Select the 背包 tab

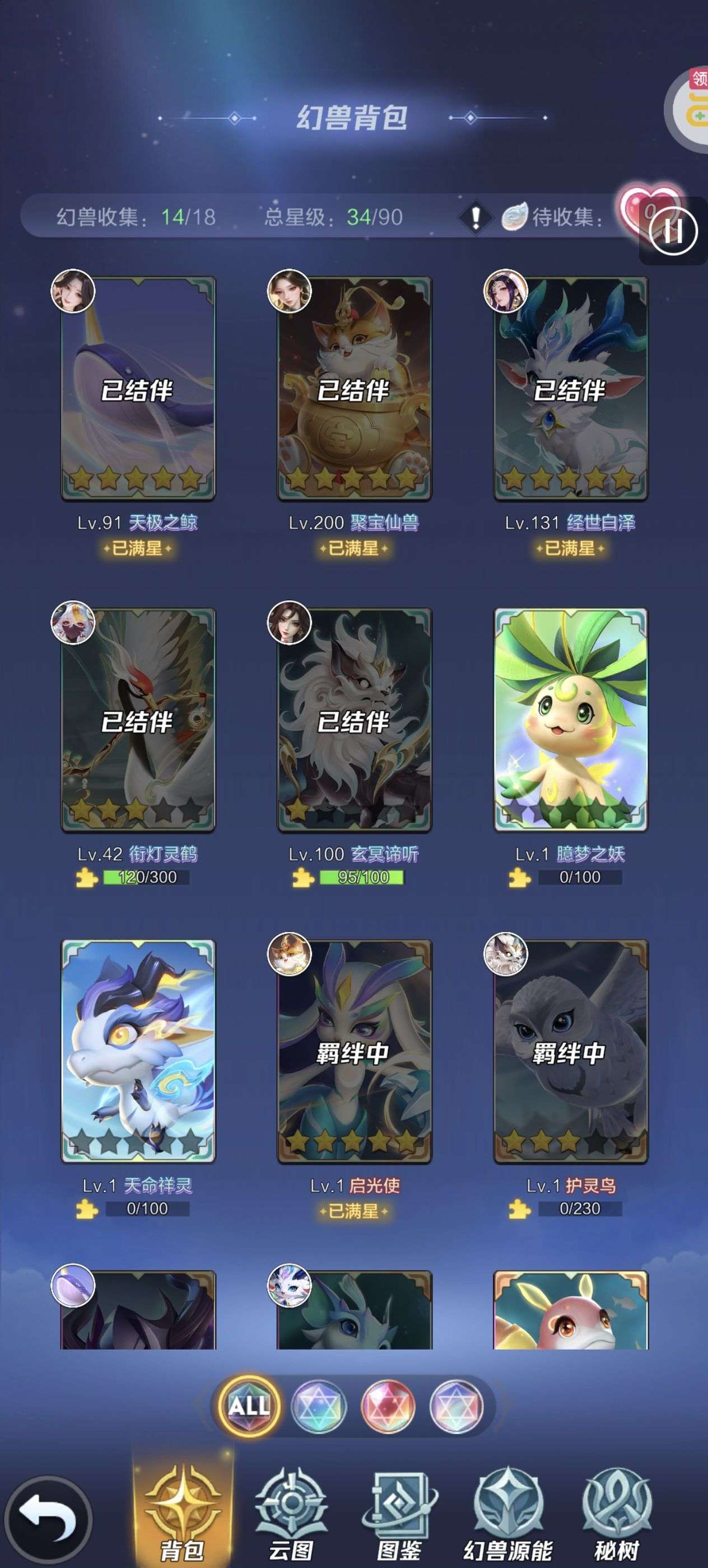tap(183, 1514)
